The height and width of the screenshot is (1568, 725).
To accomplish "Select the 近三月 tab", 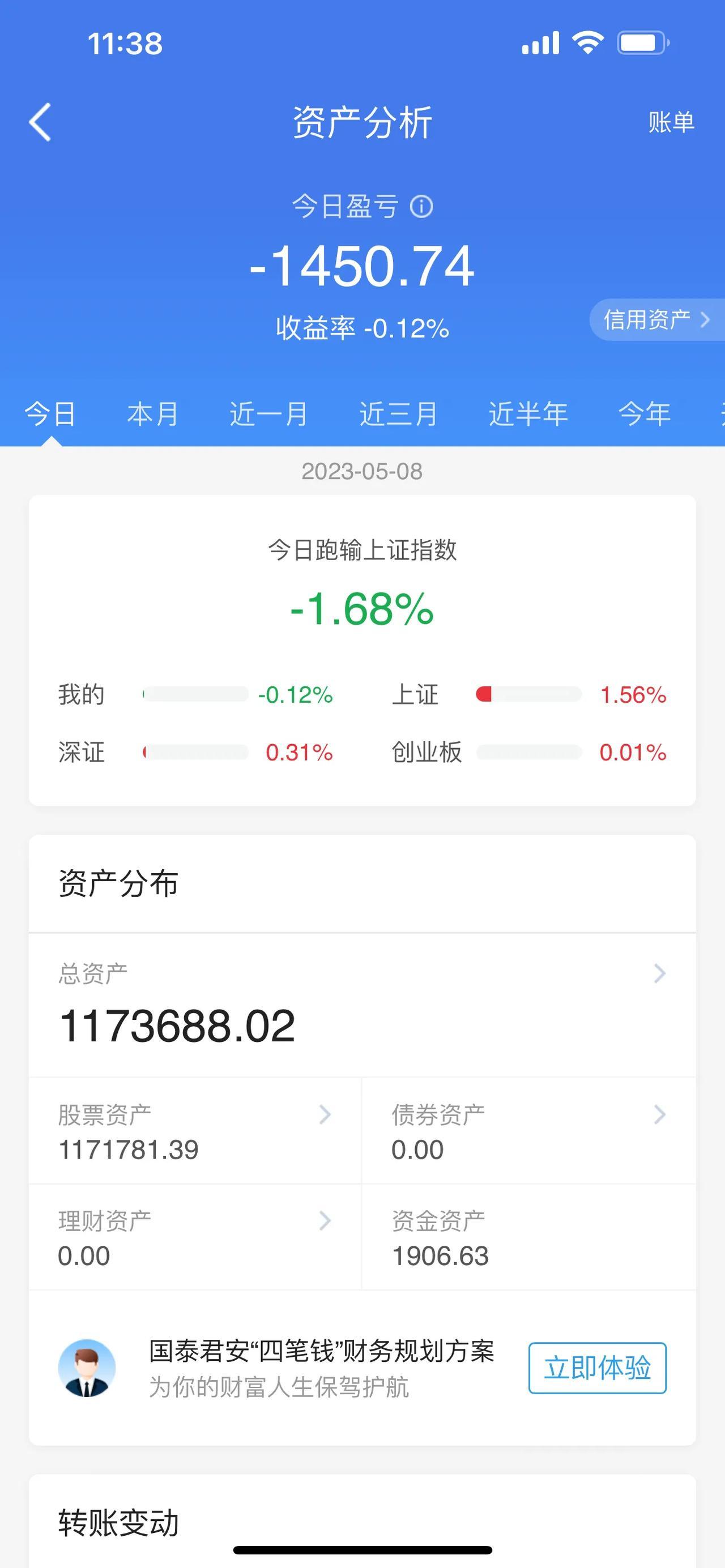I will click(398, 414).
